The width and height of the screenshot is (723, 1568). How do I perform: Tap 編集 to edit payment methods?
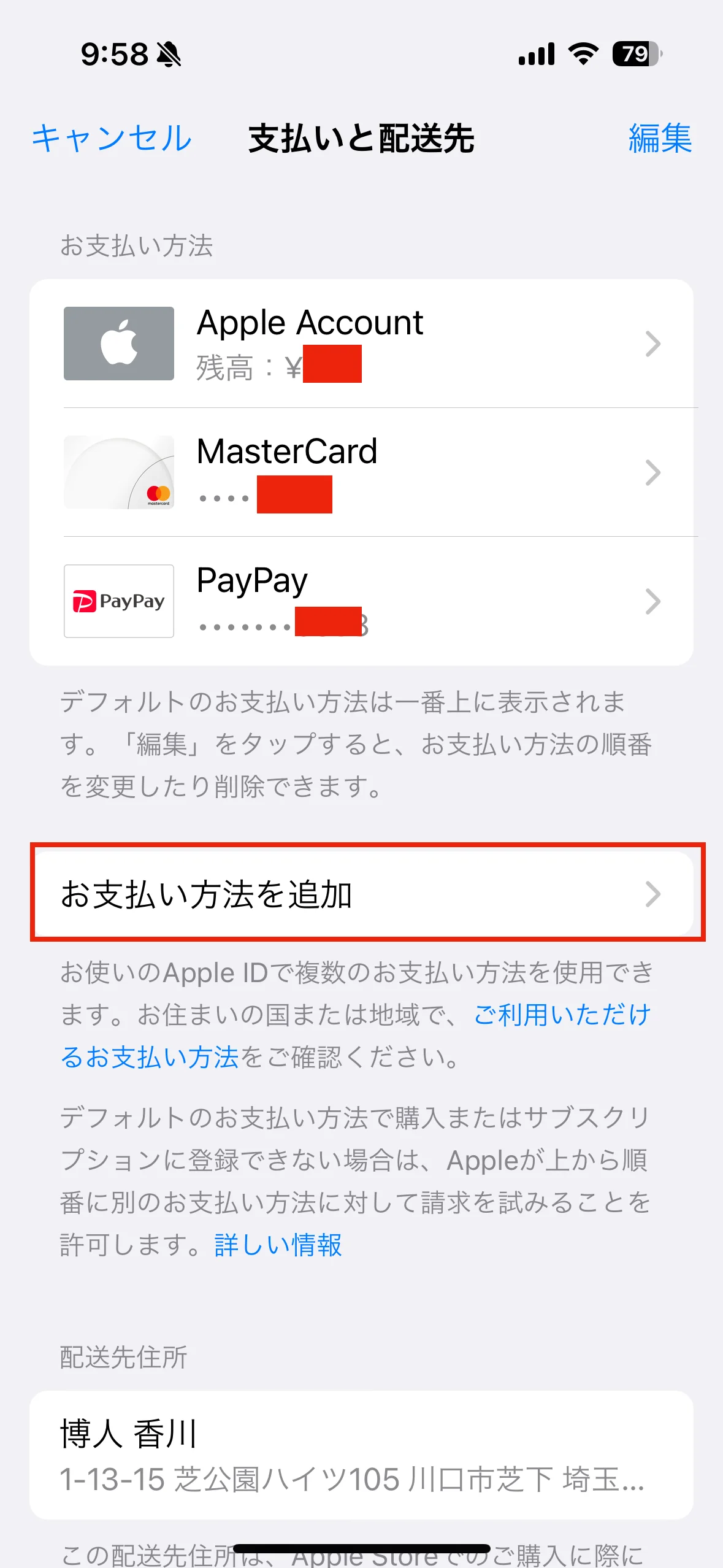click(660, 138)
